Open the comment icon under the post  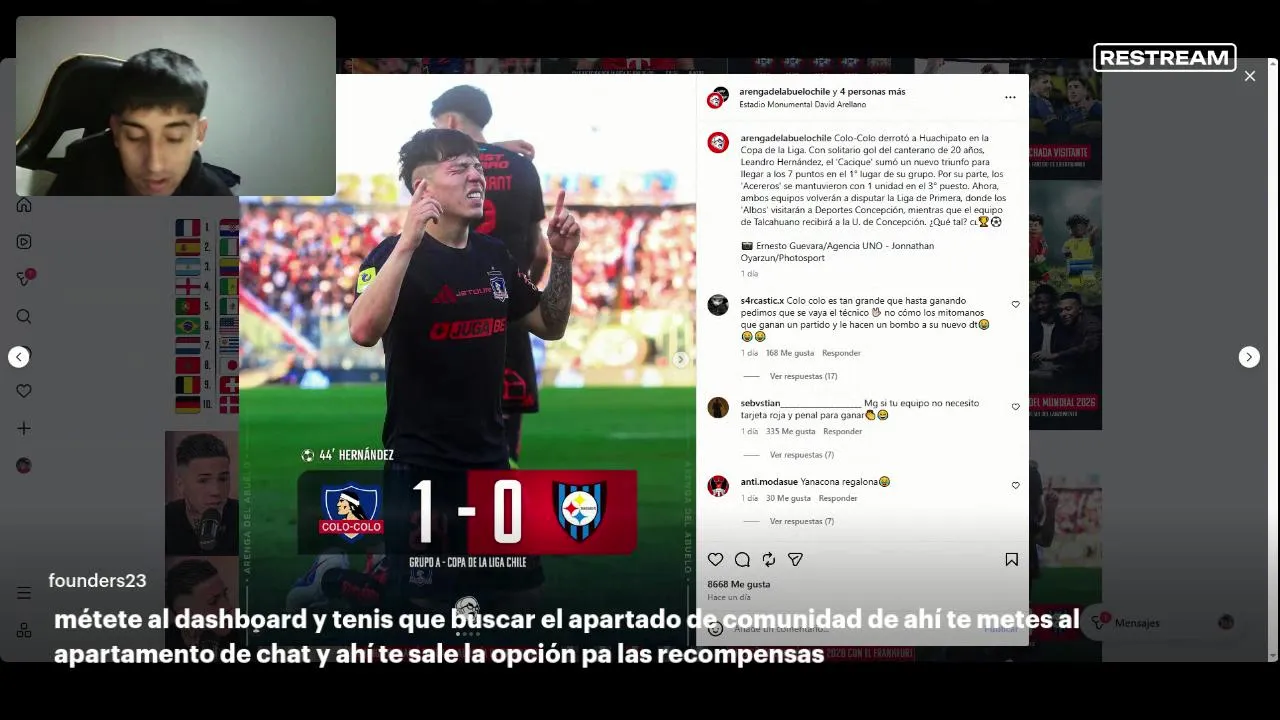pos(742,560)
